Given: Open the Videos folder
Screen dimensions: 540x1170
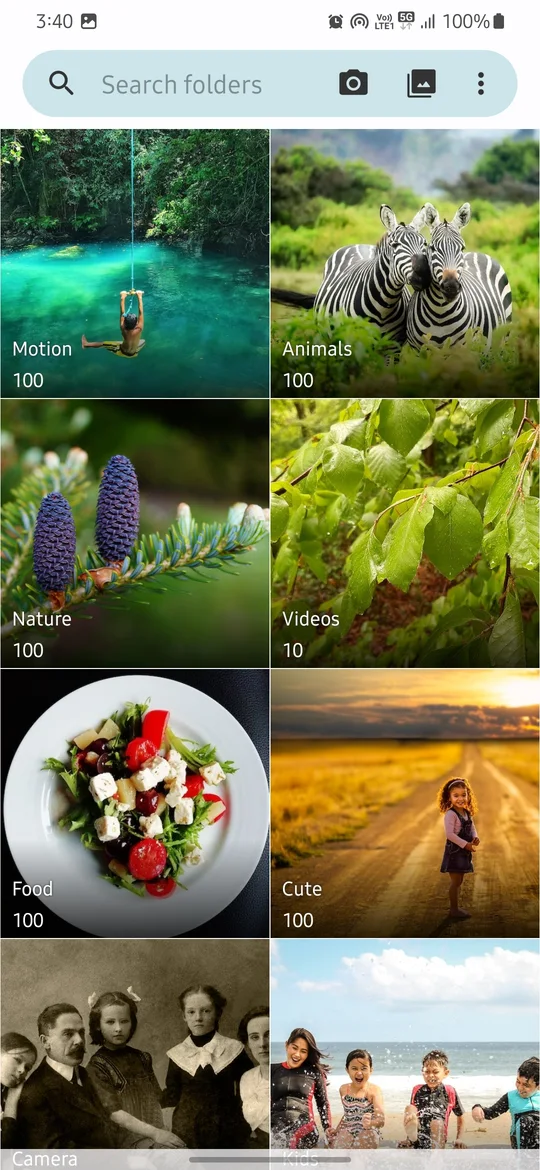Looking at the screenshot, I should coord(405,534).
